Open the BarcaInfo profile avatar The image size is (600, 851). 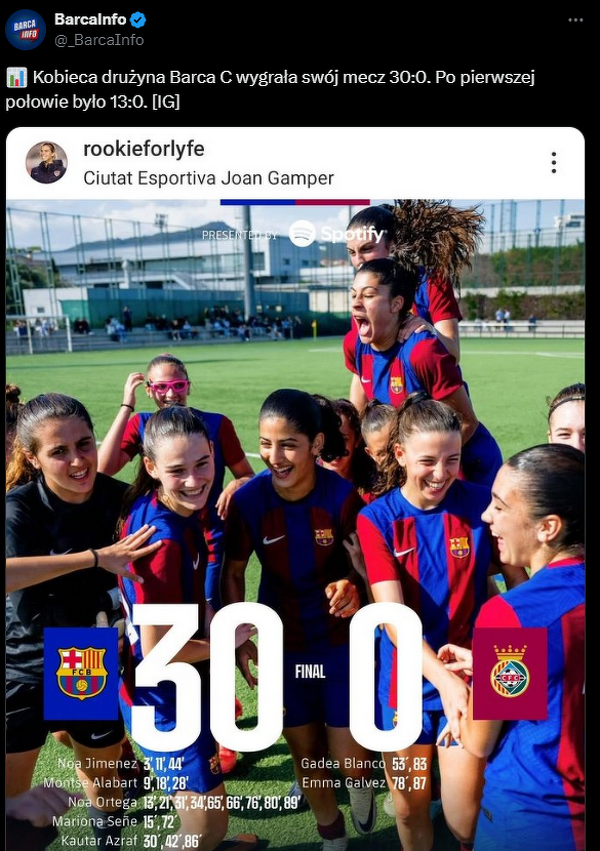[25, 29]
